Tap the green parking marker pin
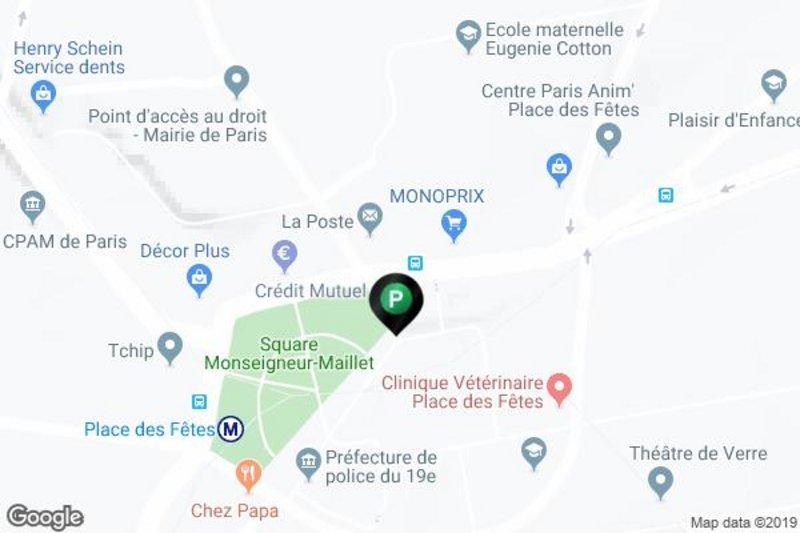Screen dimensions: 800x533 (397, 300)
